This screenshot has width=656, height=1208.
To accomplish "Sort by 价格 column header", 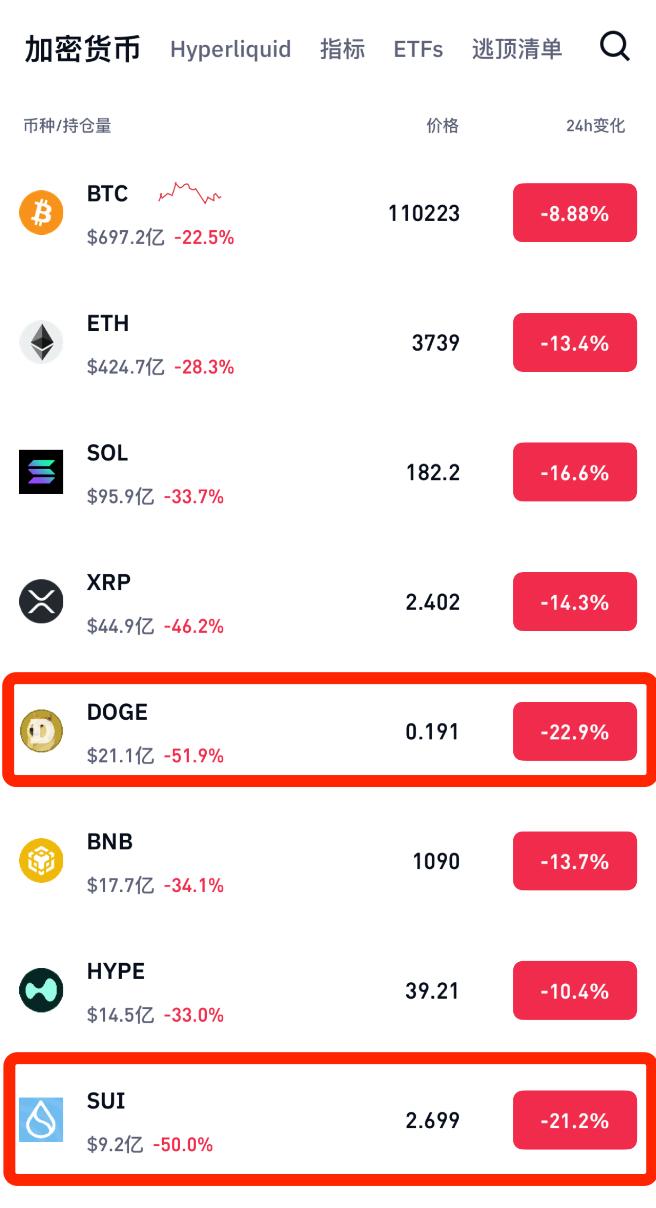I will click(x=442, y=126).
